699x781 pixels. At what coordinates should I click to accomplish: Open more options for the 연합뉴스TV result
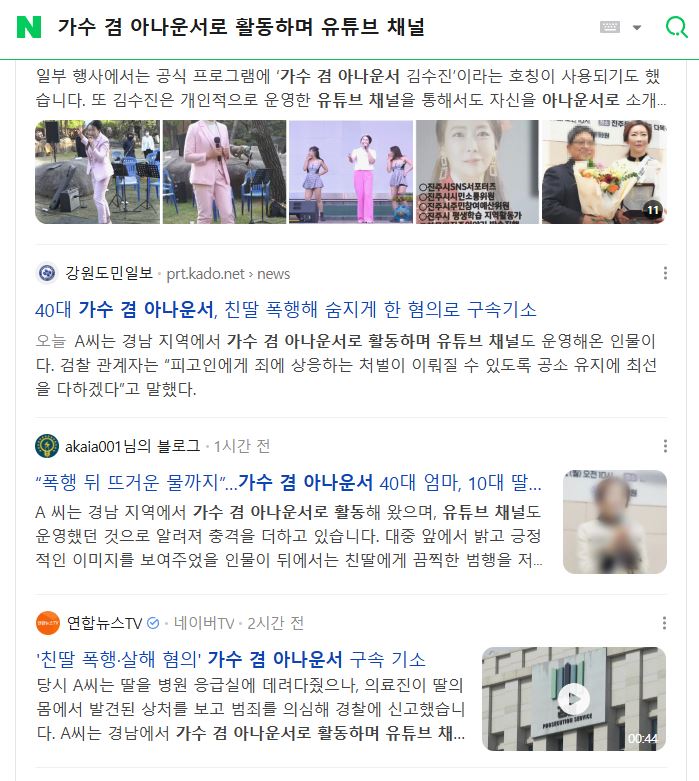coord(666,623)
